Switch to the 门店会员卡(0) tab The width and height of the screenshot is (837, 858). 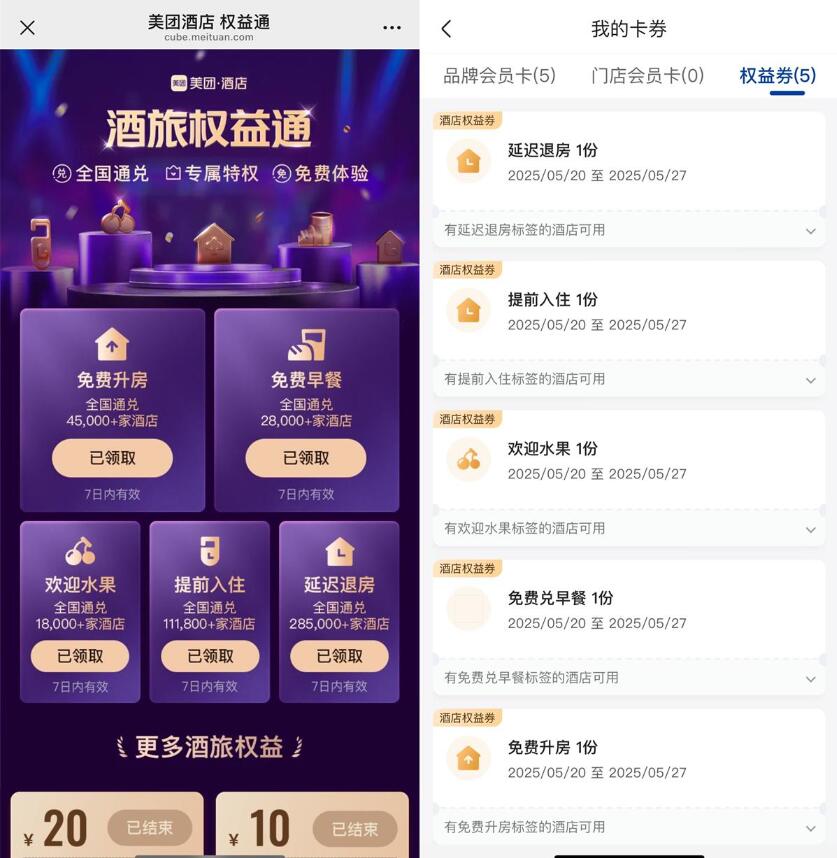647,76
